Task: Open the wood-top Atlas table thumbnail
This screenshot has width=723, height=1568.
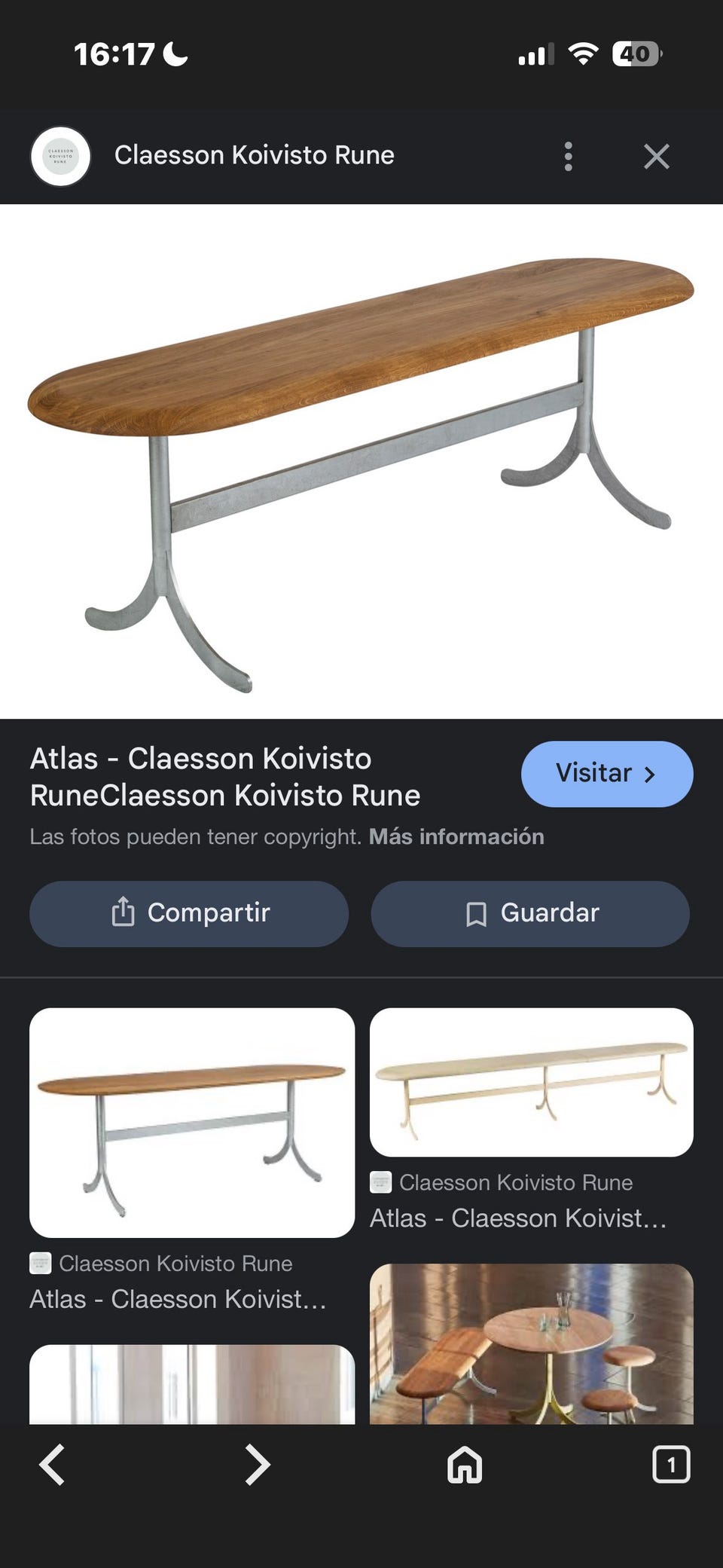Action: [192, 1122]
